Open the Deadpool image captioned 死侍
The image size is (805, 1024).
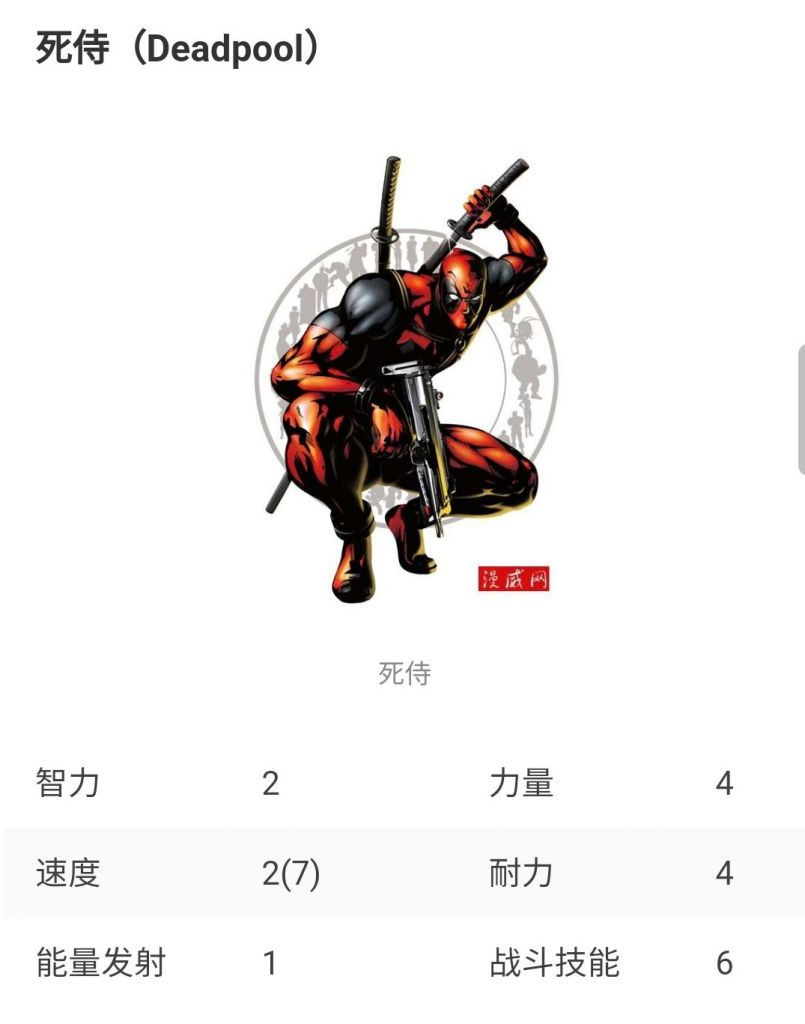(x=405, y=380)
